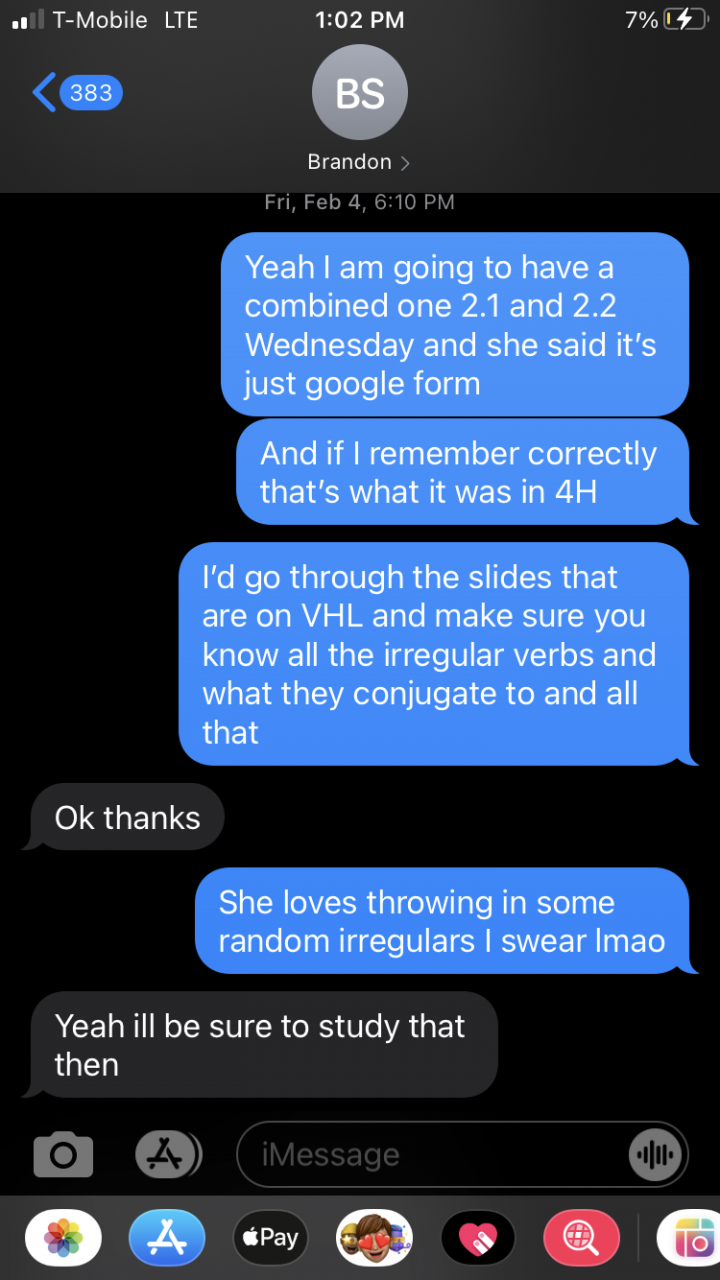This screenshot has height=1280, width=720.
Task: Open Apple Pay in the app strip
Action: (270, 1238)
